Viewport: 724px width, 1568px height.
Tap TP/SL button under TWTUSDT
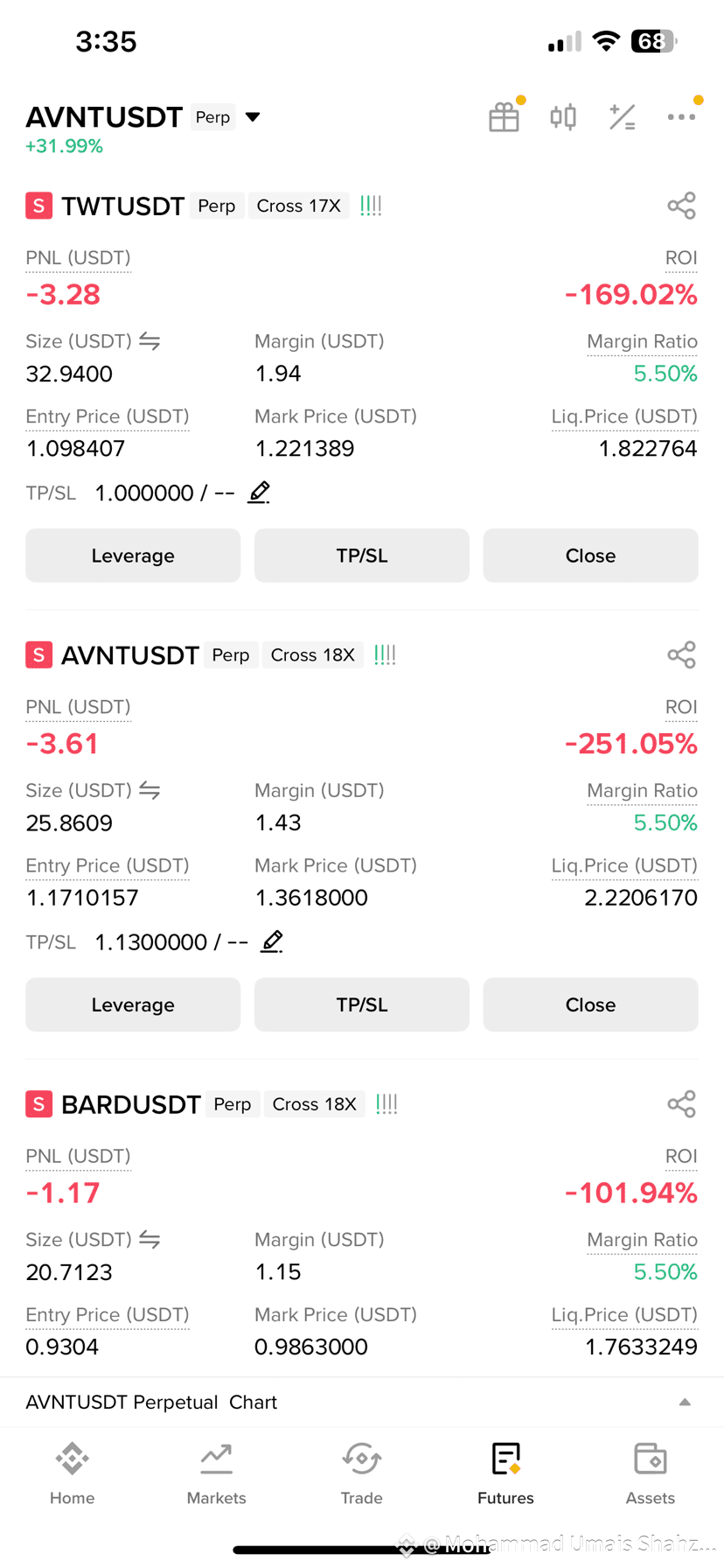[362, 556]
